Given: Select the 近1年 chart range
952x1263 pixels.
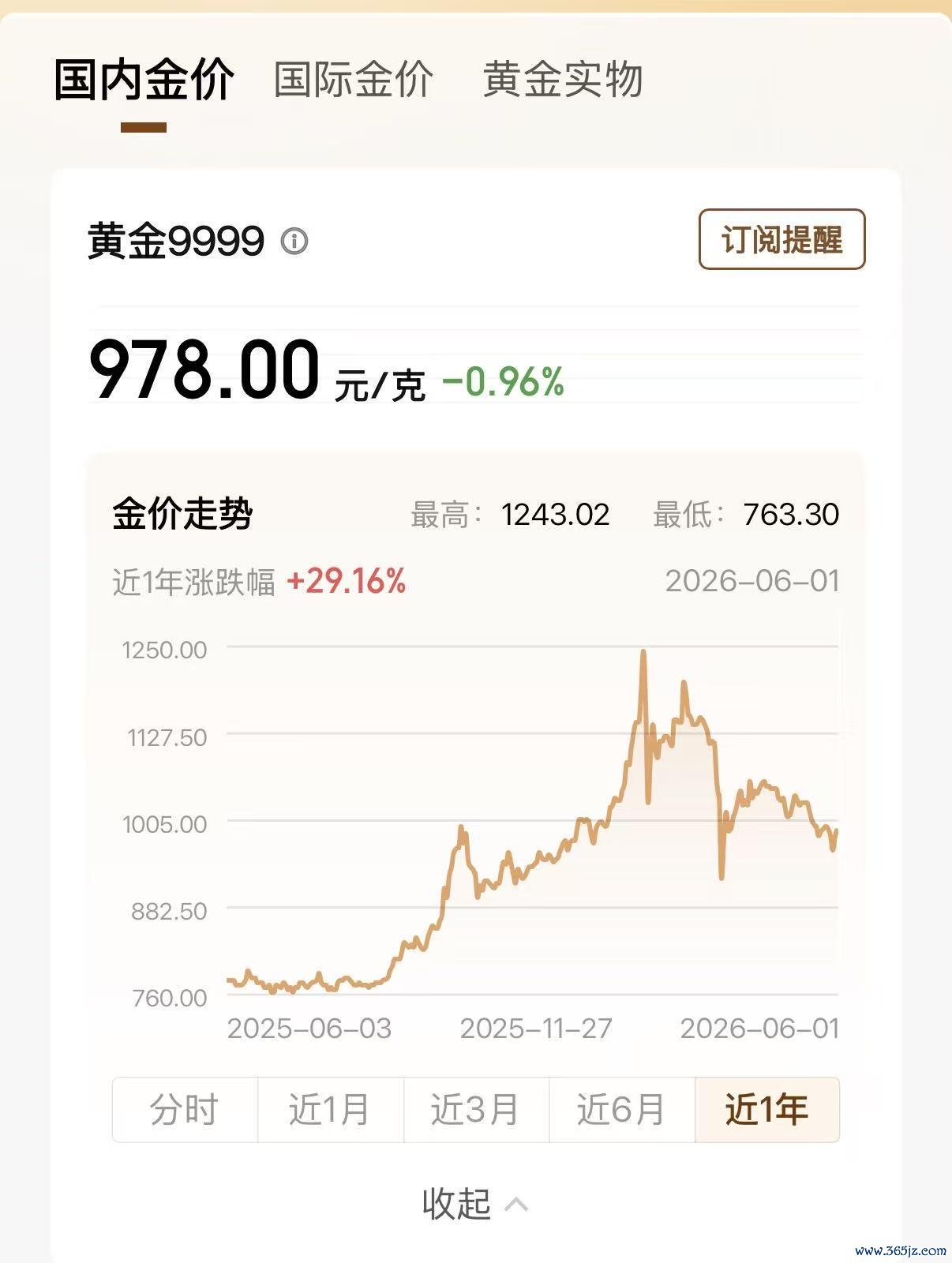Looking at the screenshot, I should (767, 1110).
